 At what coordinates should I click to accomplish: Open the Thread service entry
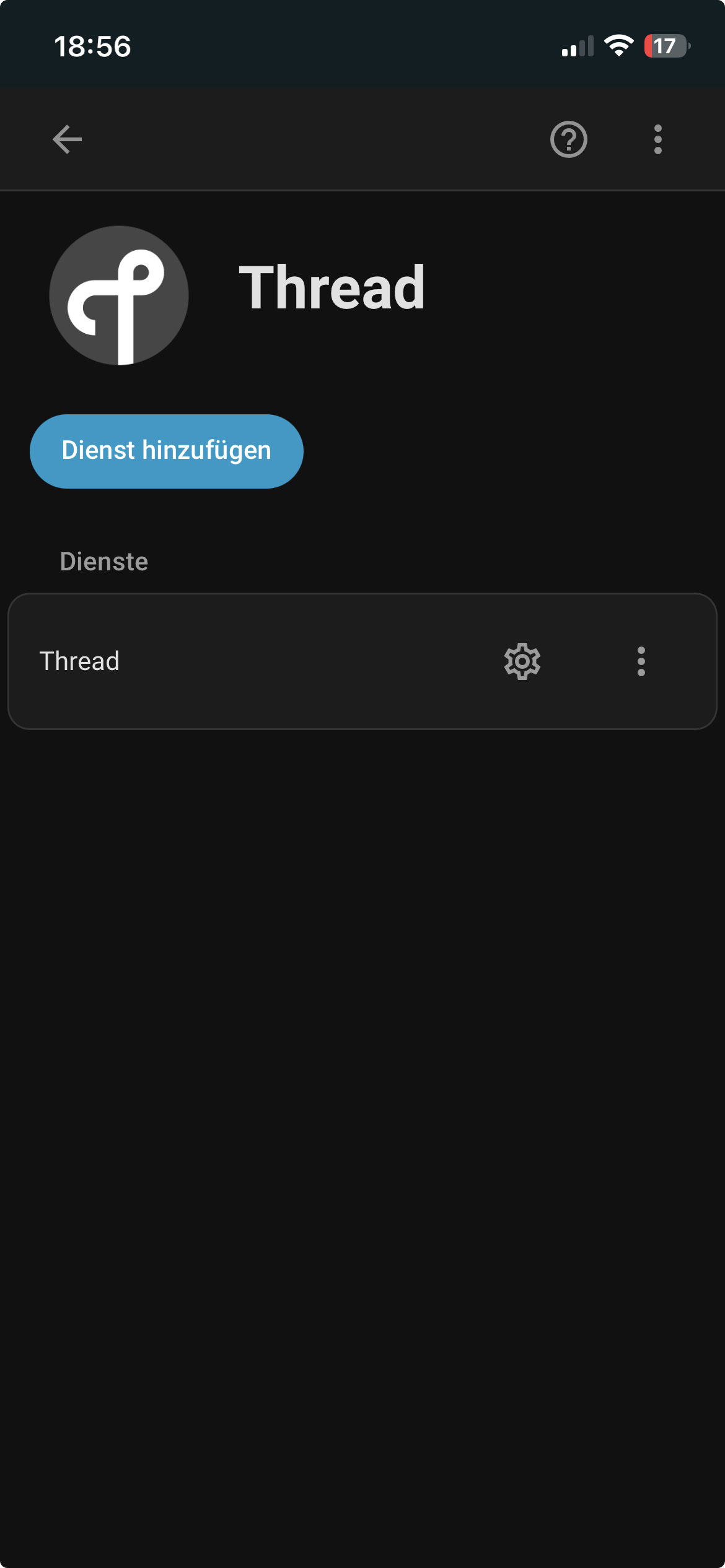click(x=81, y=661)
